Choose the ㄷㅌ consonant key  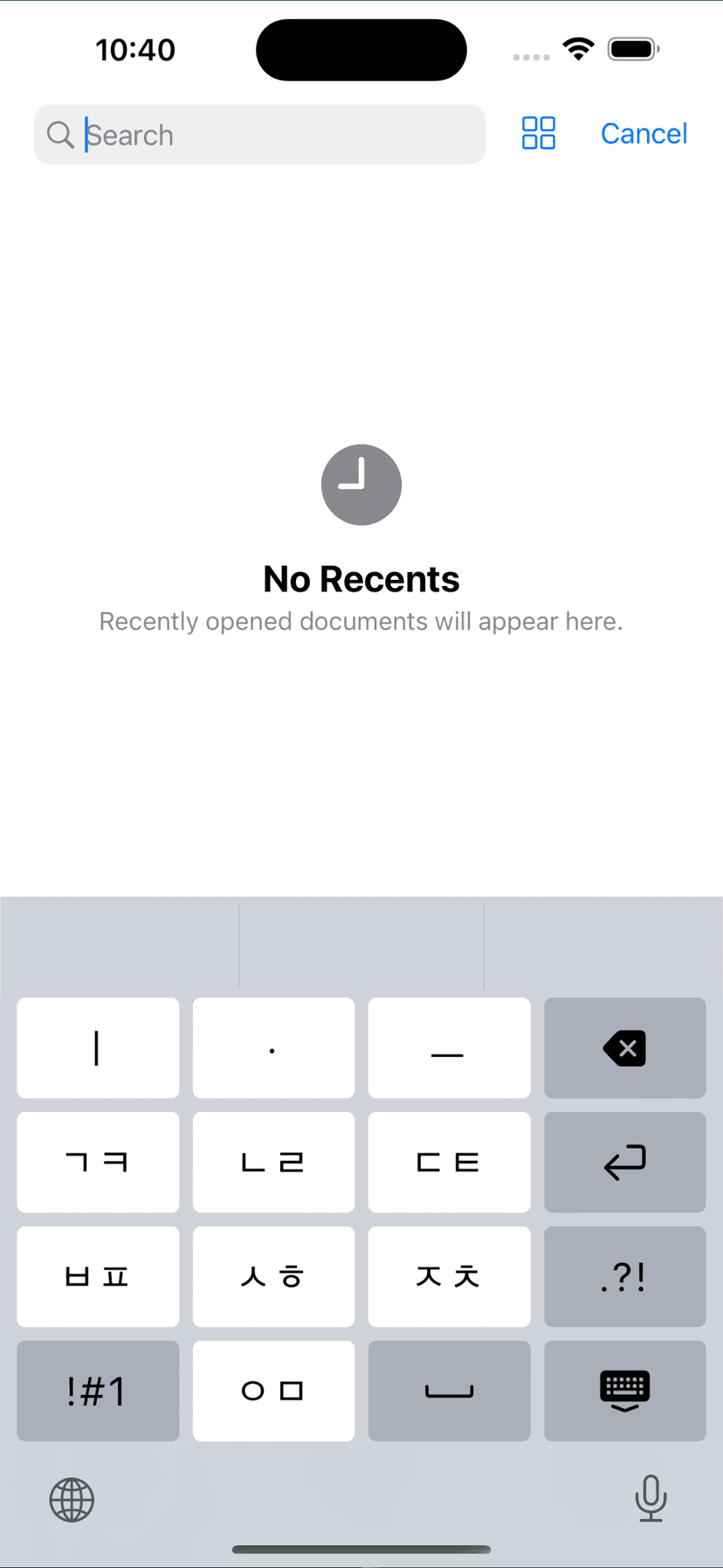click(449, 1162)
